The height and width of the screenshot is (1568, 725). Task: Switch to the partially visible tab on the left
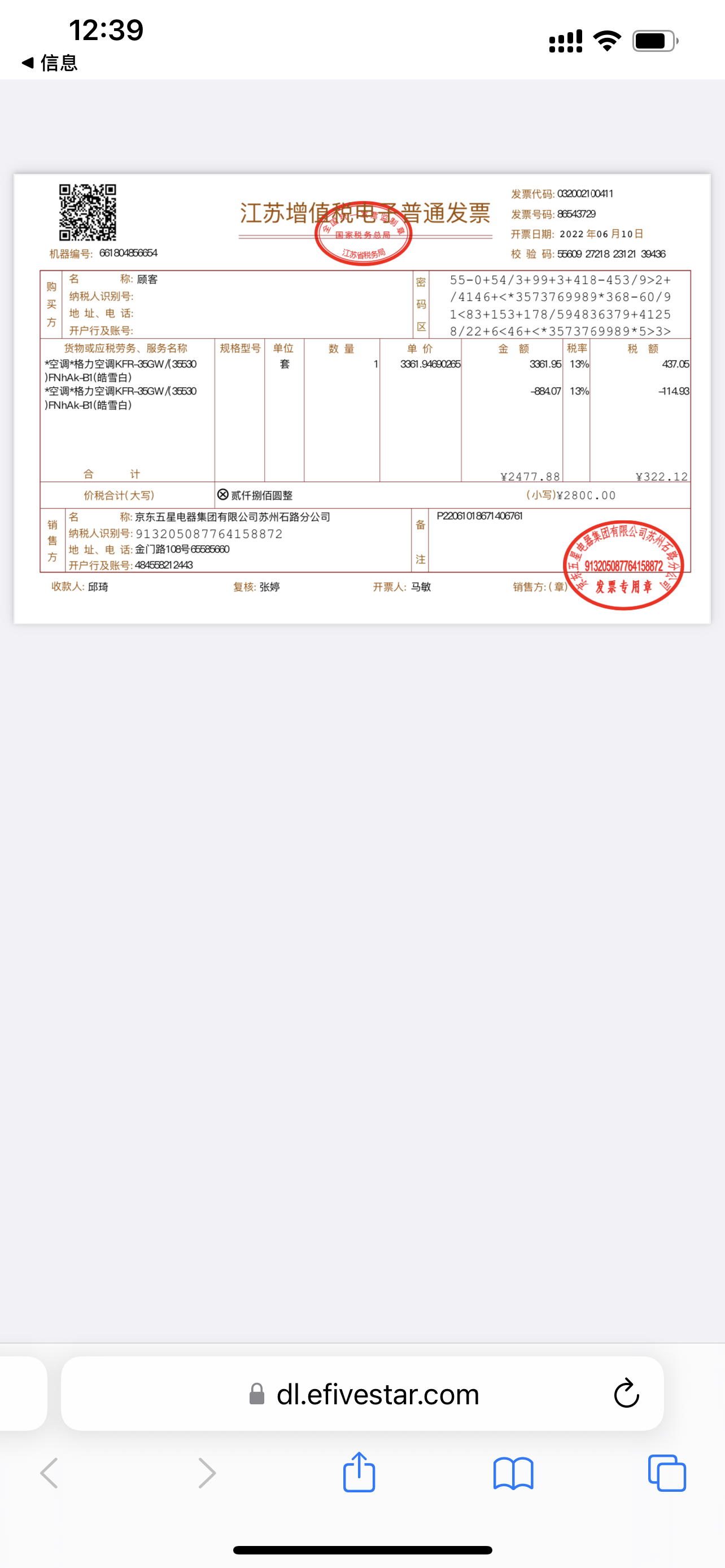coord(21,1395)
